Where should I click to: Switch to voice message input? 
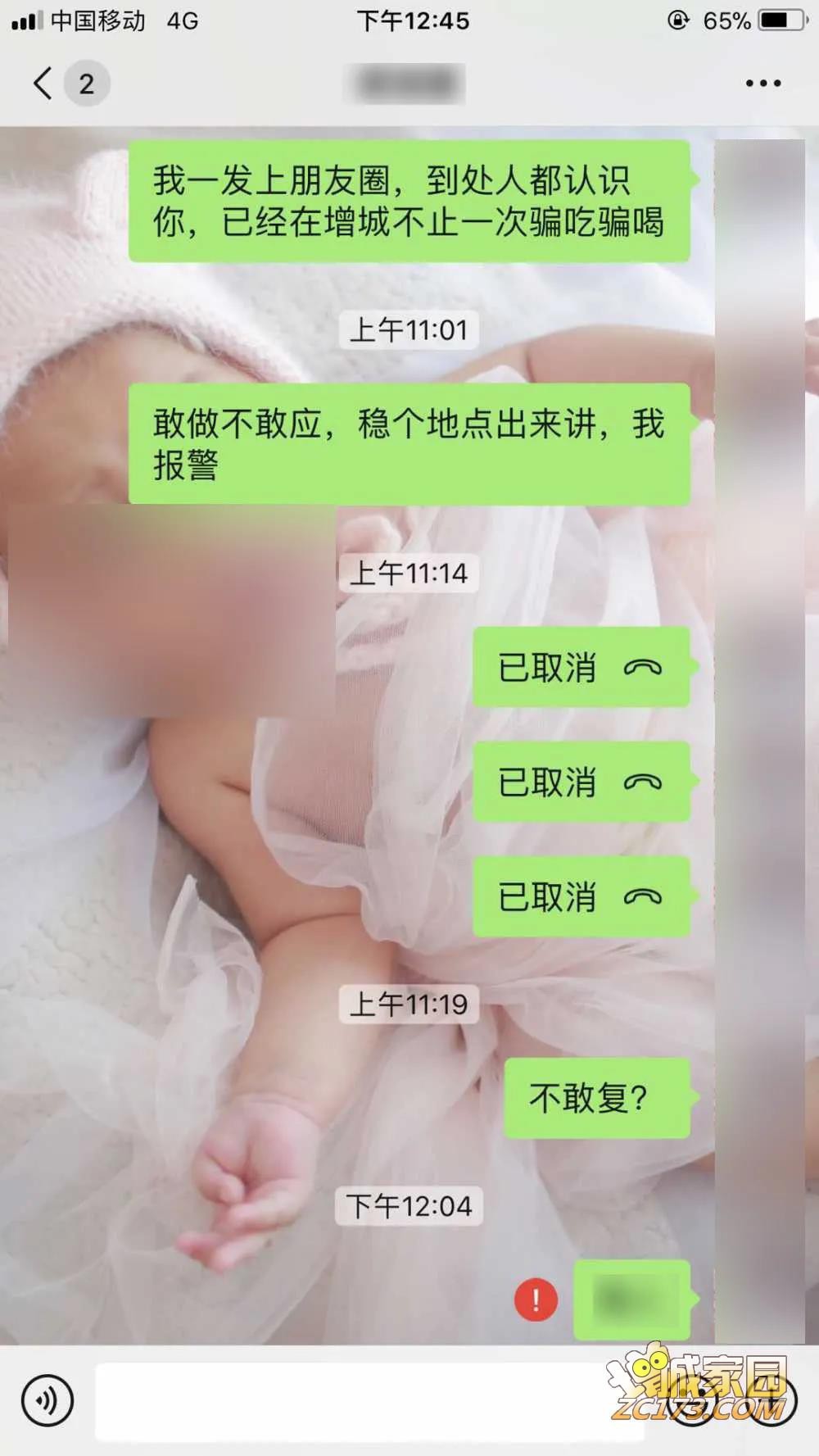pyautogui.click(x=48, y=1401)
